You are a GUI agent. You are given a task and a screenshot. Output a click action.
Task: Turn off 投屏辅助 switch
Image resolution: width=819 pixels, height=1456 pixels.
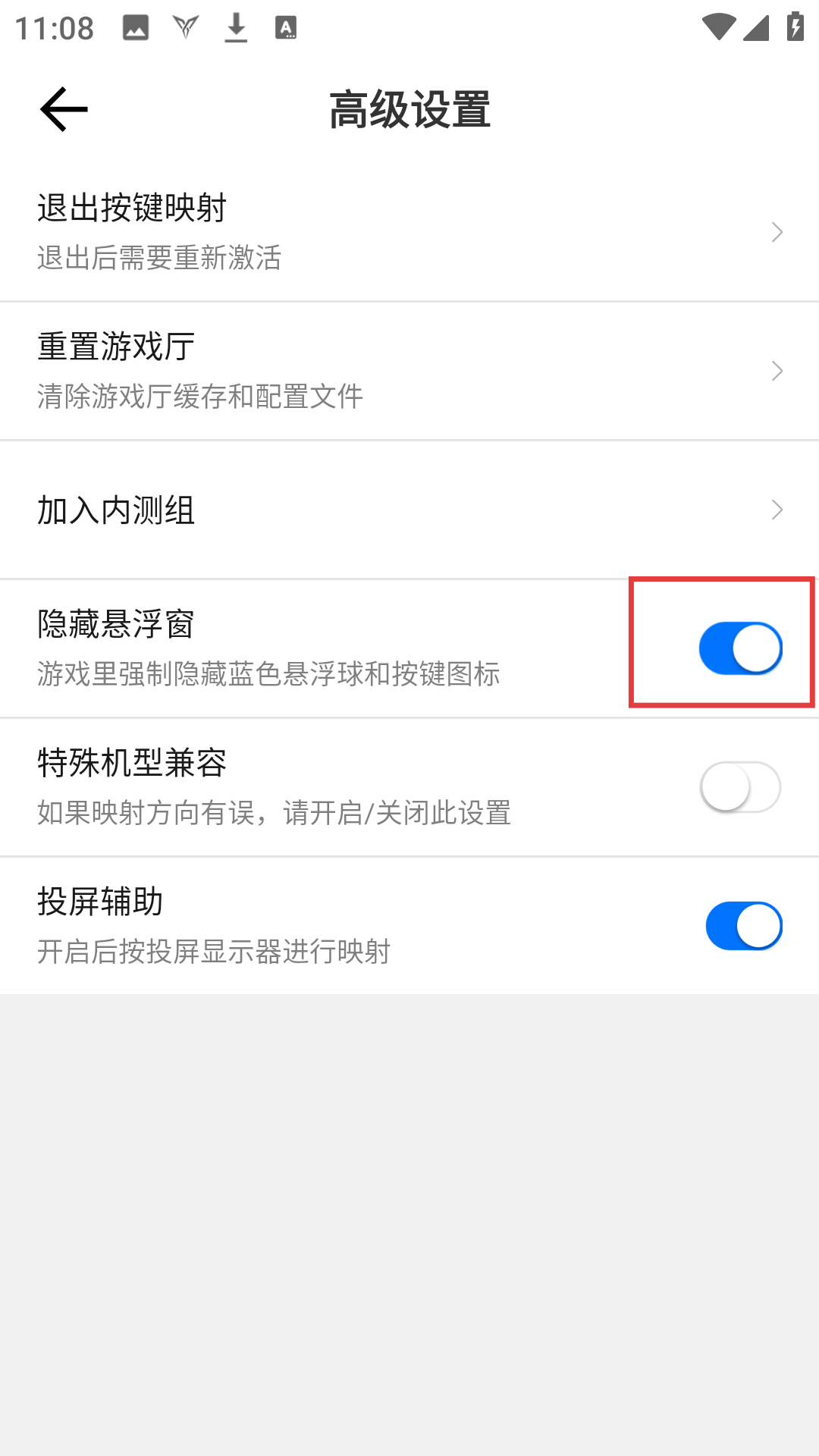[x=743, y=926]
